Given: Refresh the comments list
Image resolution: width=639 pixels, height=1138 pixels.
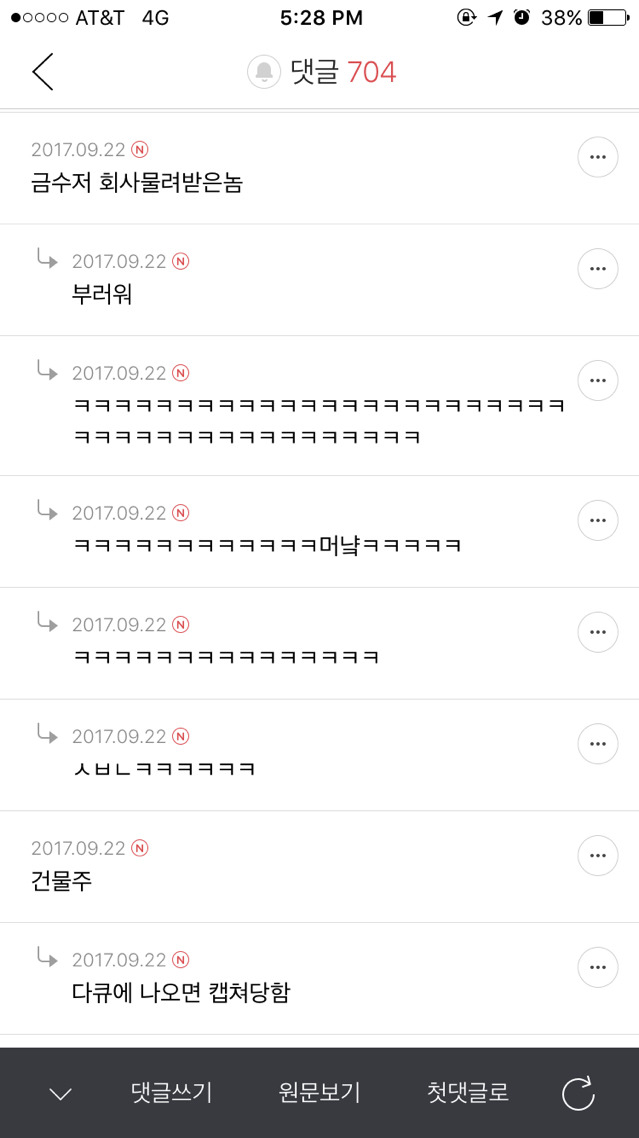Looking at the screenshot, I should point(578,1093).
